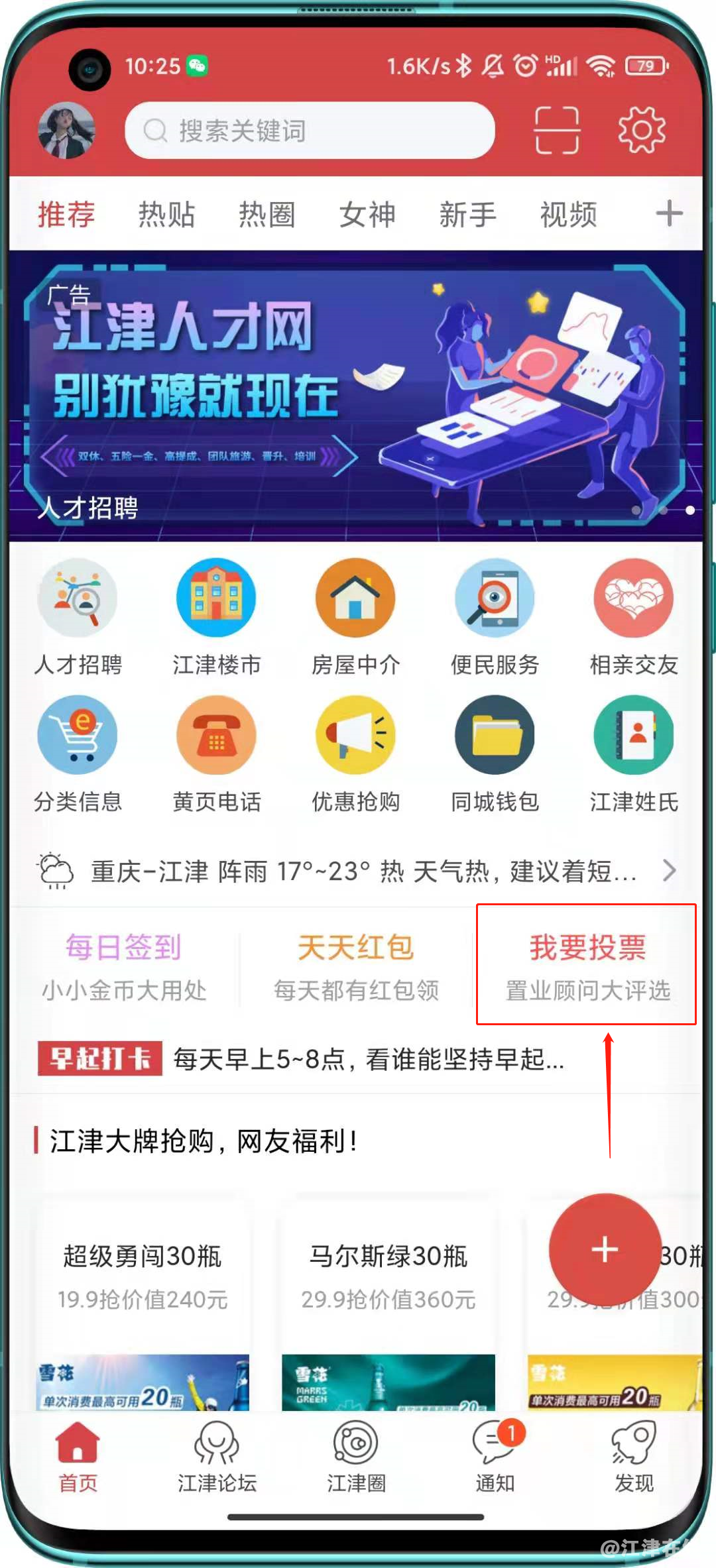Open the profile avatar

(66, 131)
